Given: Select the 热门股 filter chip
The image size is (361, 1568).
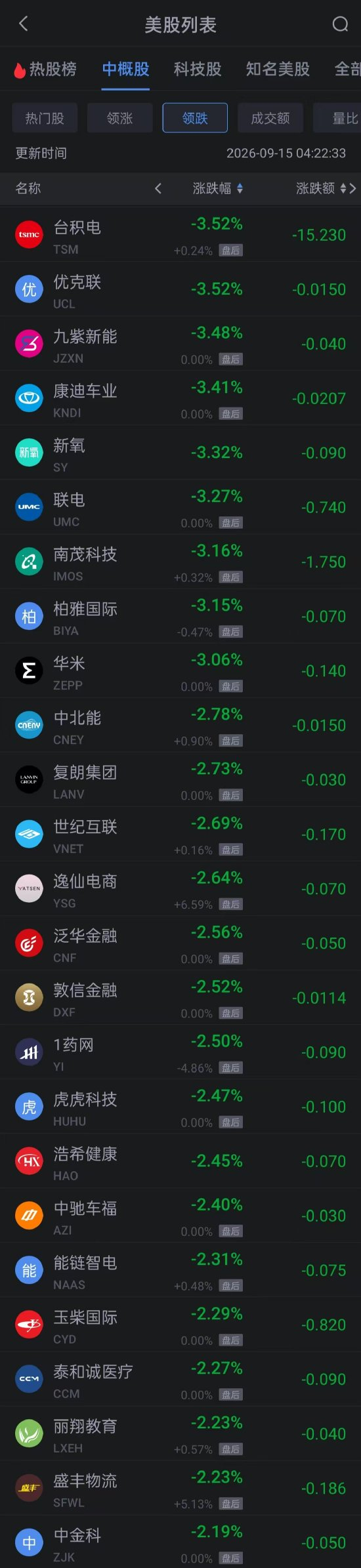Looking at the screenshot, I should pos(45,118).
